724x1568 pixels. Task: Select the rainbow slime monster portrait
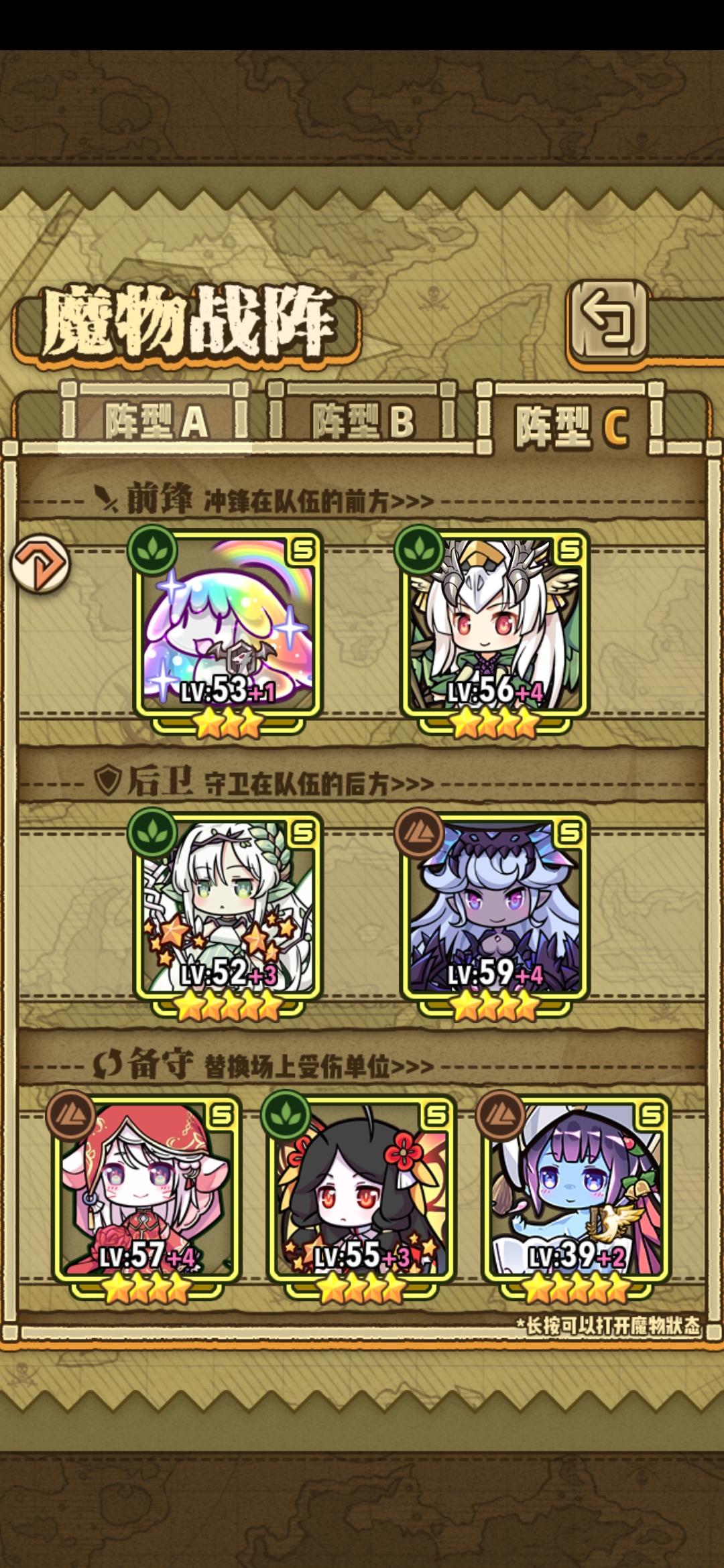(228, 630)
